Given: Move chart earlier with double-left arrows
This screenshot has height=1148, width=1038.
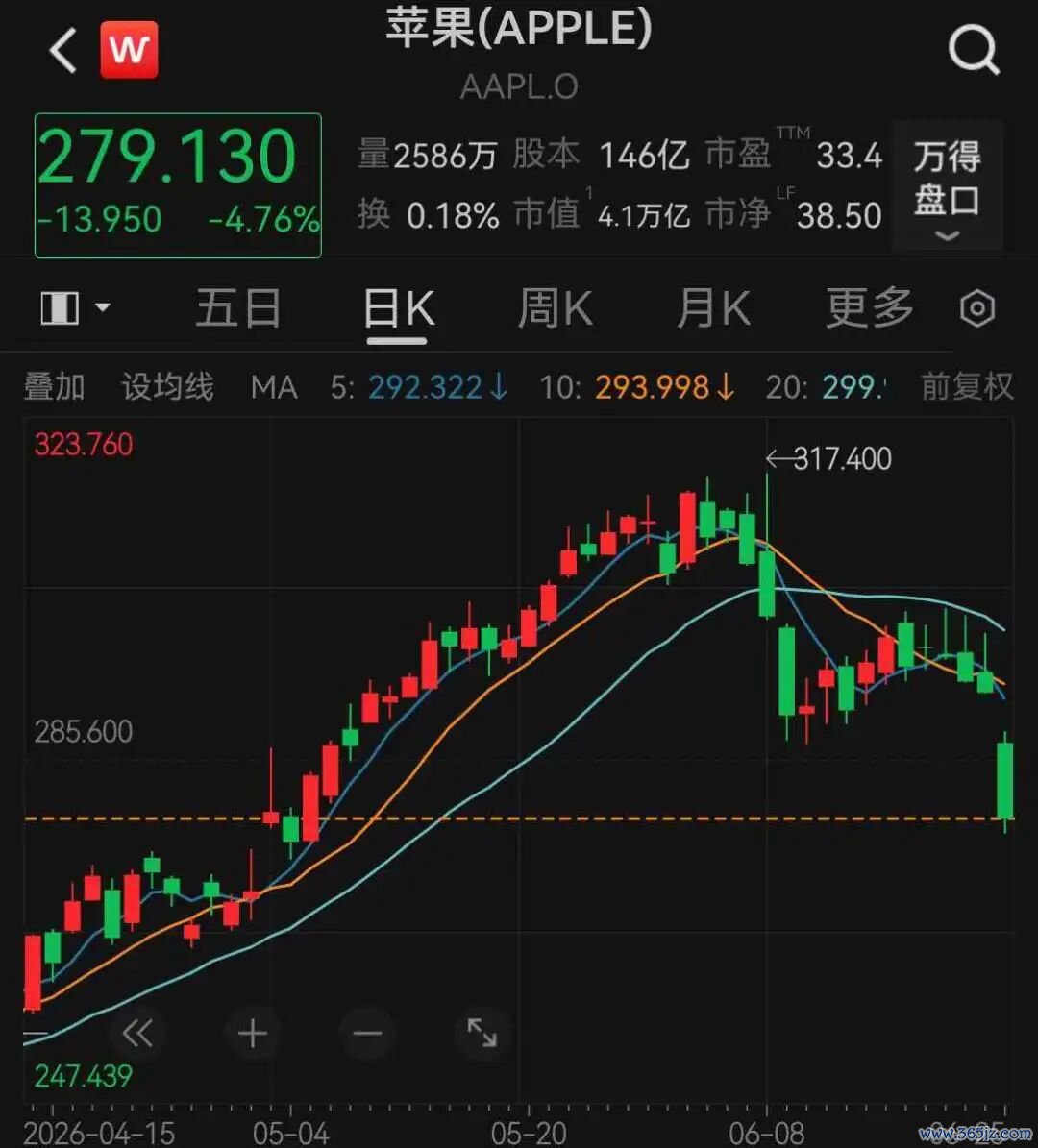Looking at the screenshot, I should click(137, 1033).
